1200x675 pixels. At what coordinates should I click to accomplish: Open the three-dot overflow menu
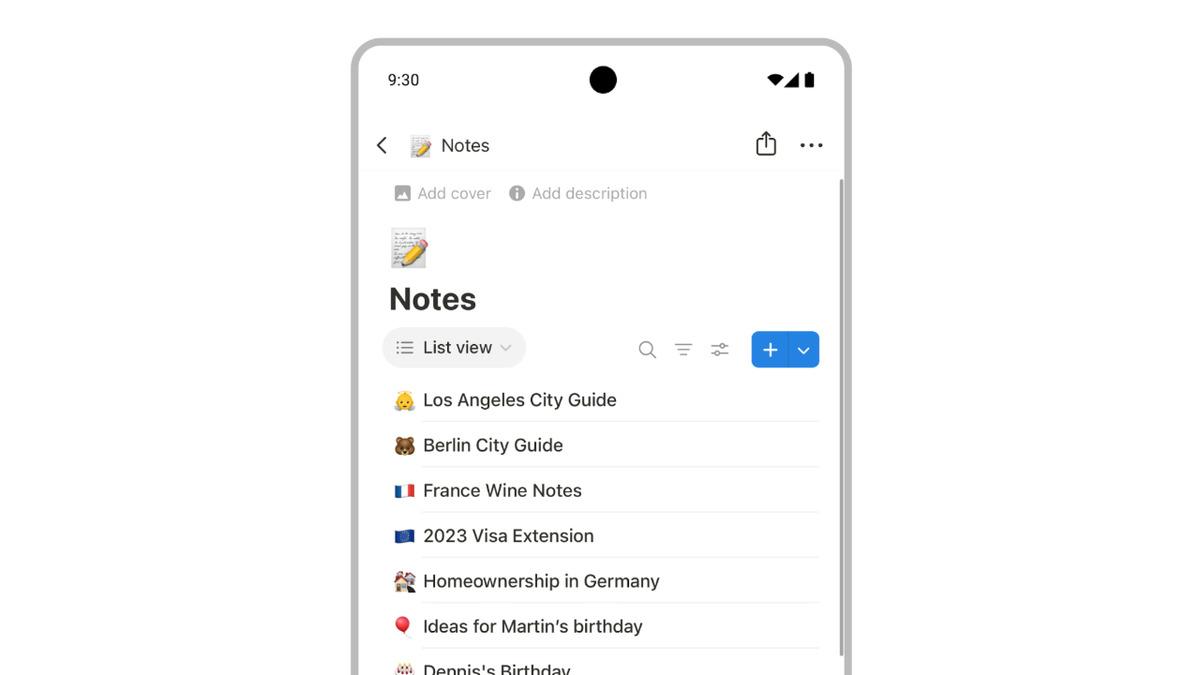tap(811, 146)
